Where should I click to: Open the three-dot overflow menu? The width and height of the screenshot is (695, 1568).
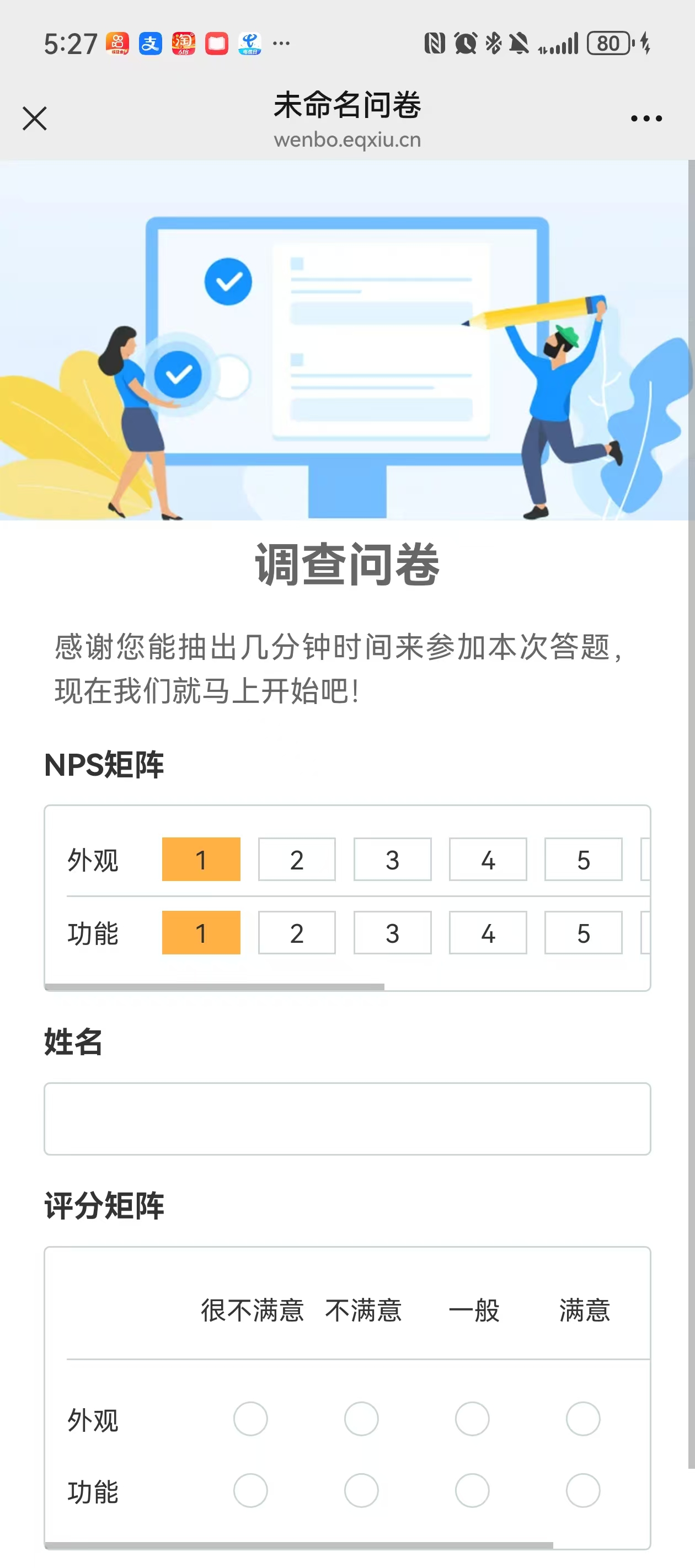646,118
